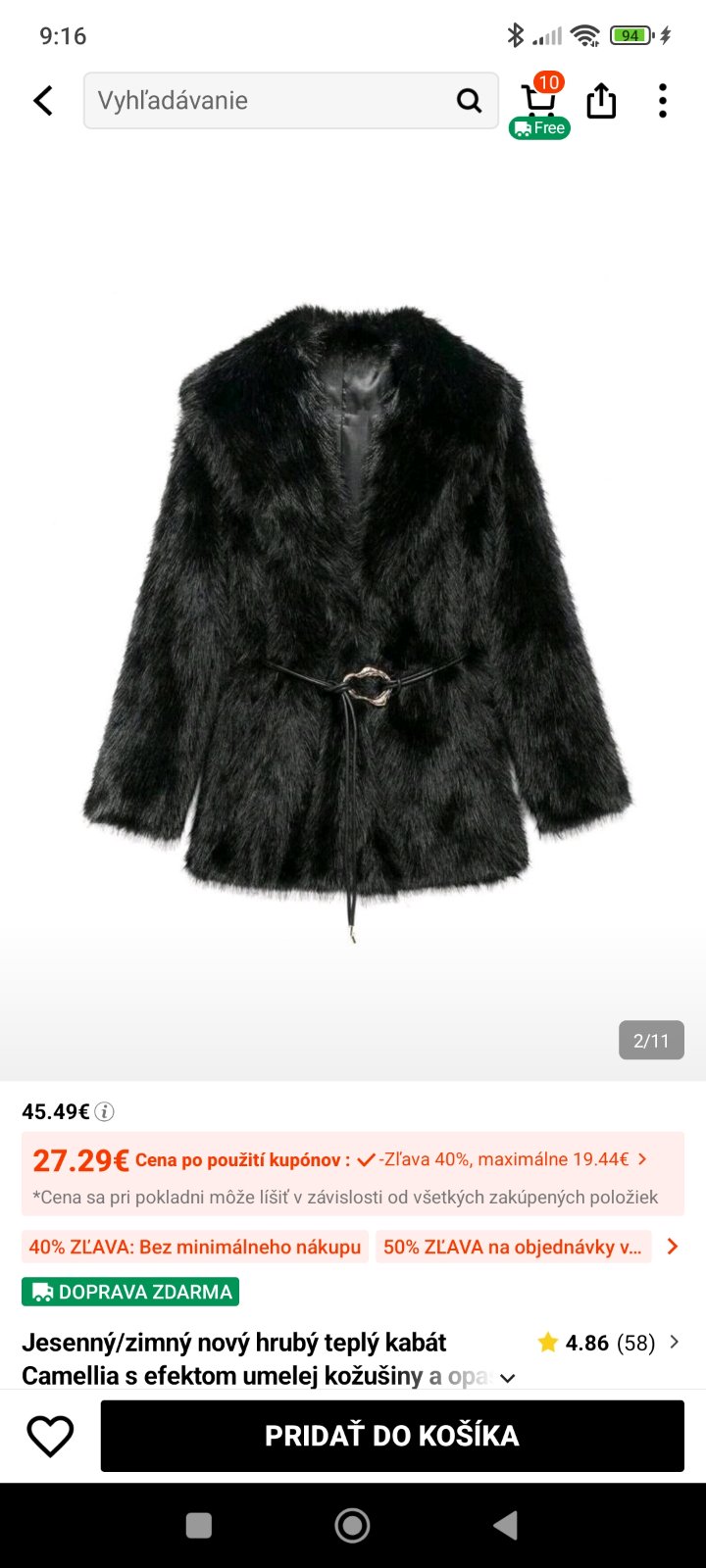Tap PRIDAŤ DO KOŠÍKA button

click(392, 1436)
